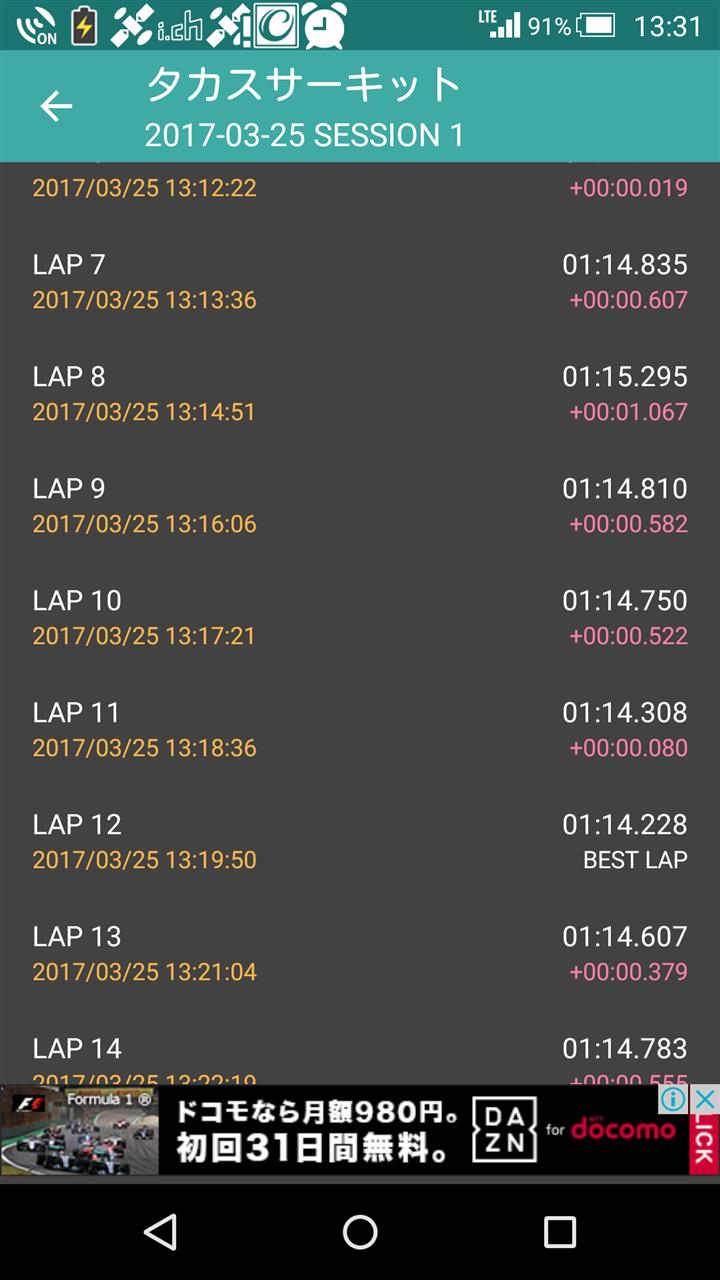
Task: Go back using the app bar arrow
Action: [56, 106]
